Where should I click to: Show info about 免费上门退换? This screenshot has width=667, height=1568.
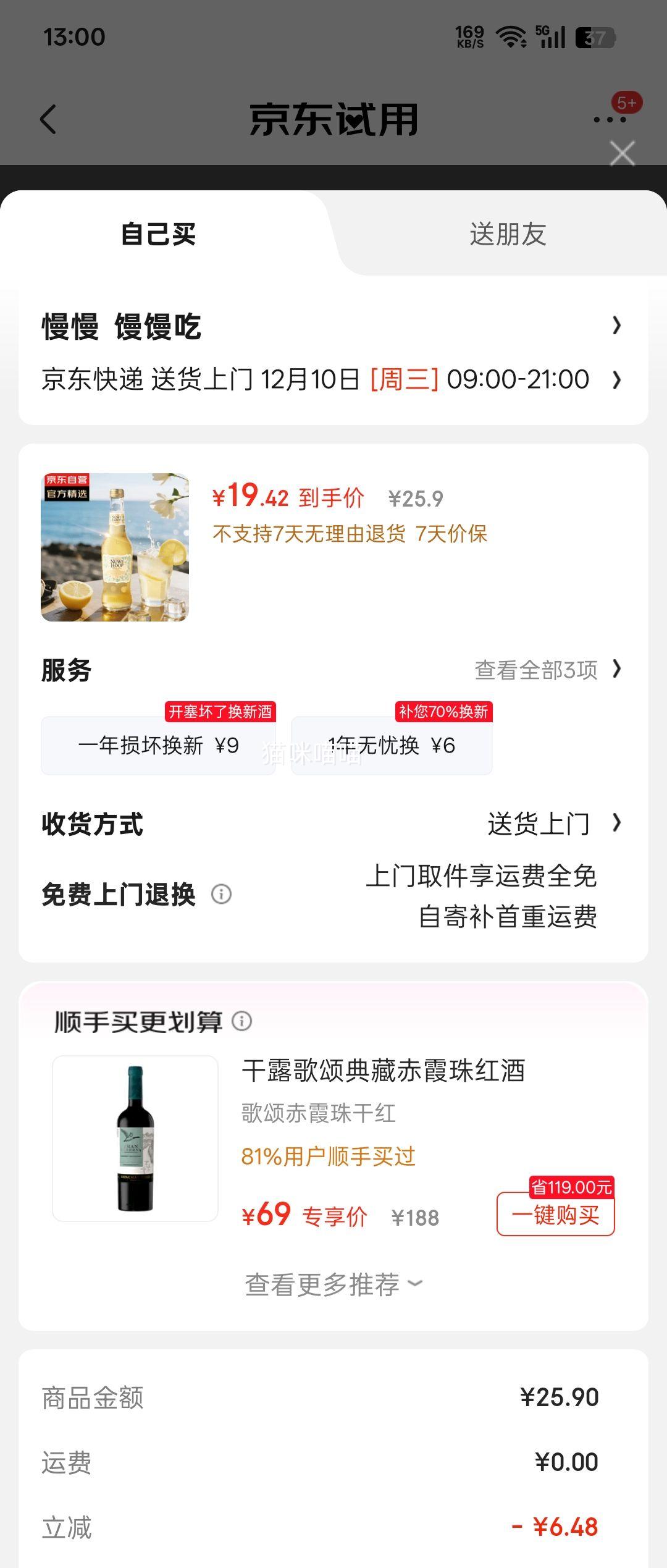(x=221, y=894)
